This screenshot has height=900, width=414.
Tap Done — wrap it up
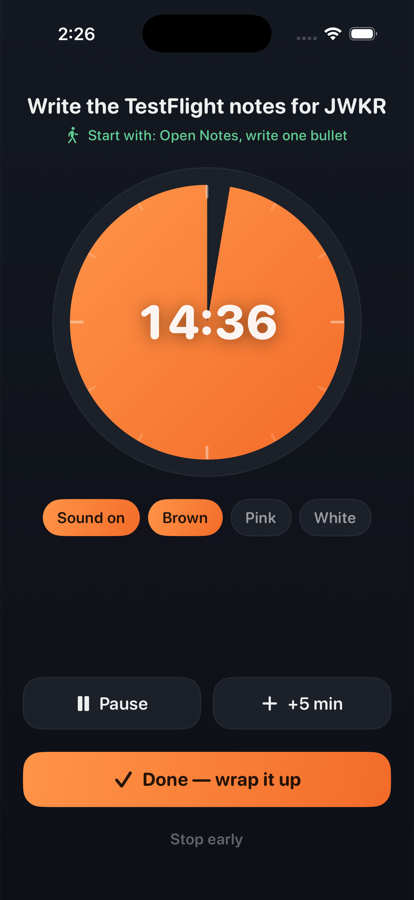click(x=207, y=779)
